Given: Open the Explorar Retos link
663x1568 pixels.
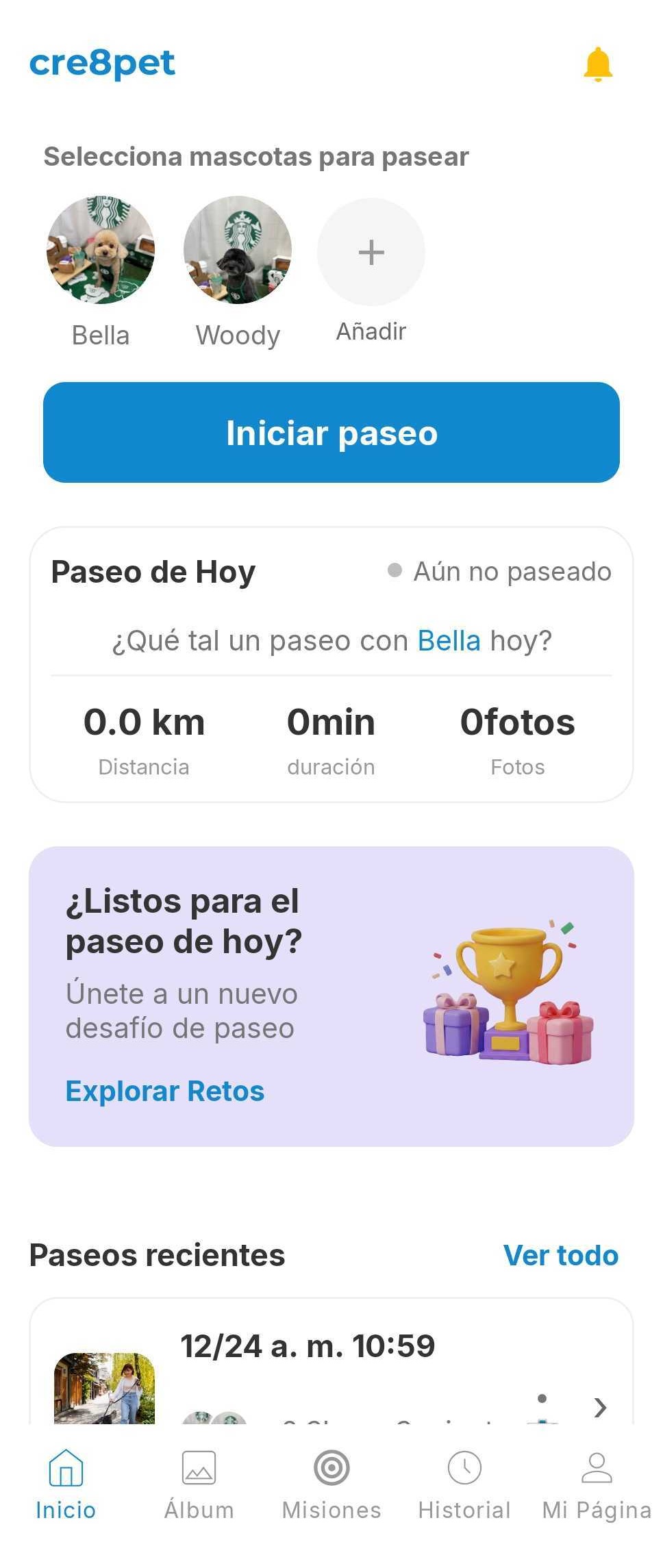Looking at the screenshot, I should tap(164, 1091).
